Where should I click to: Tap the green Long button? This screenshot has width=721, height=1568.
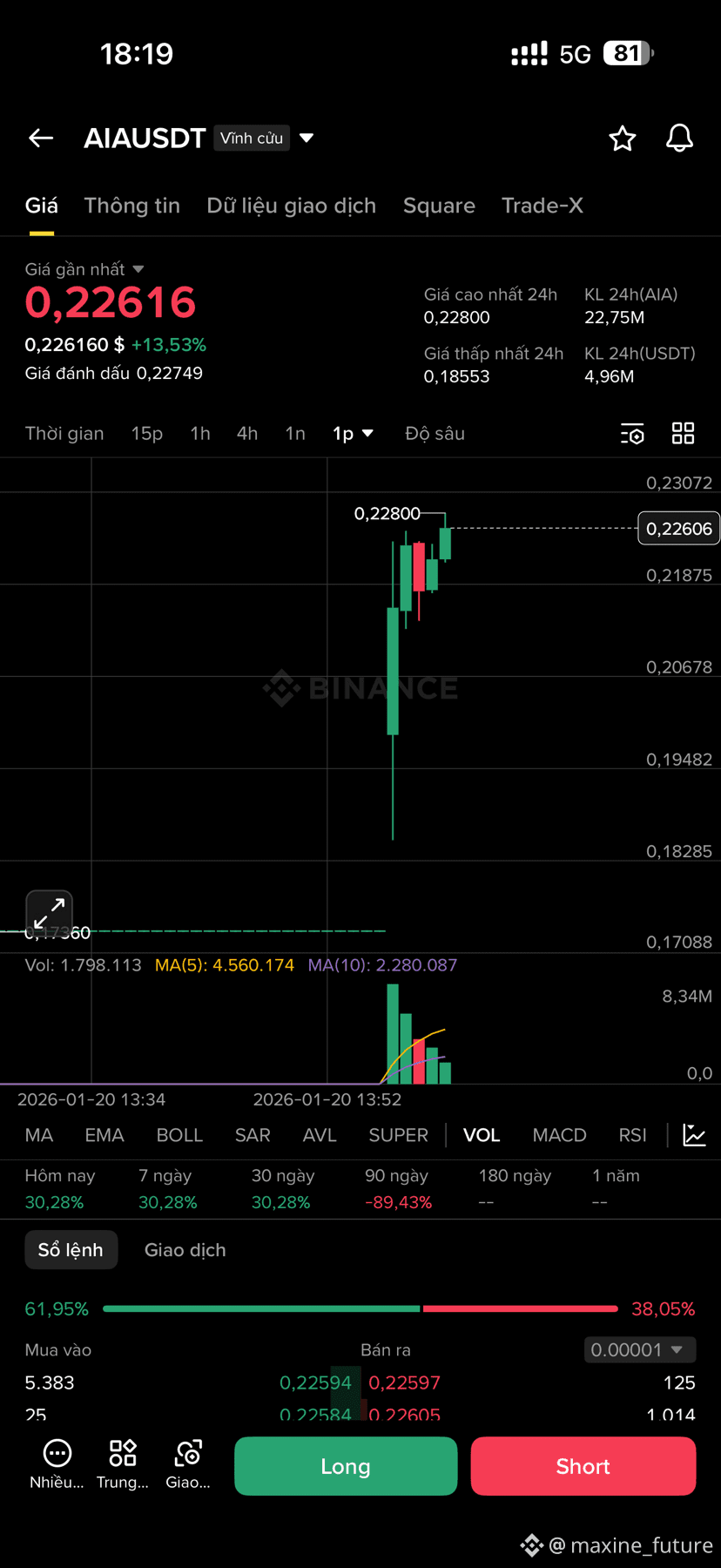point(346,1466)
